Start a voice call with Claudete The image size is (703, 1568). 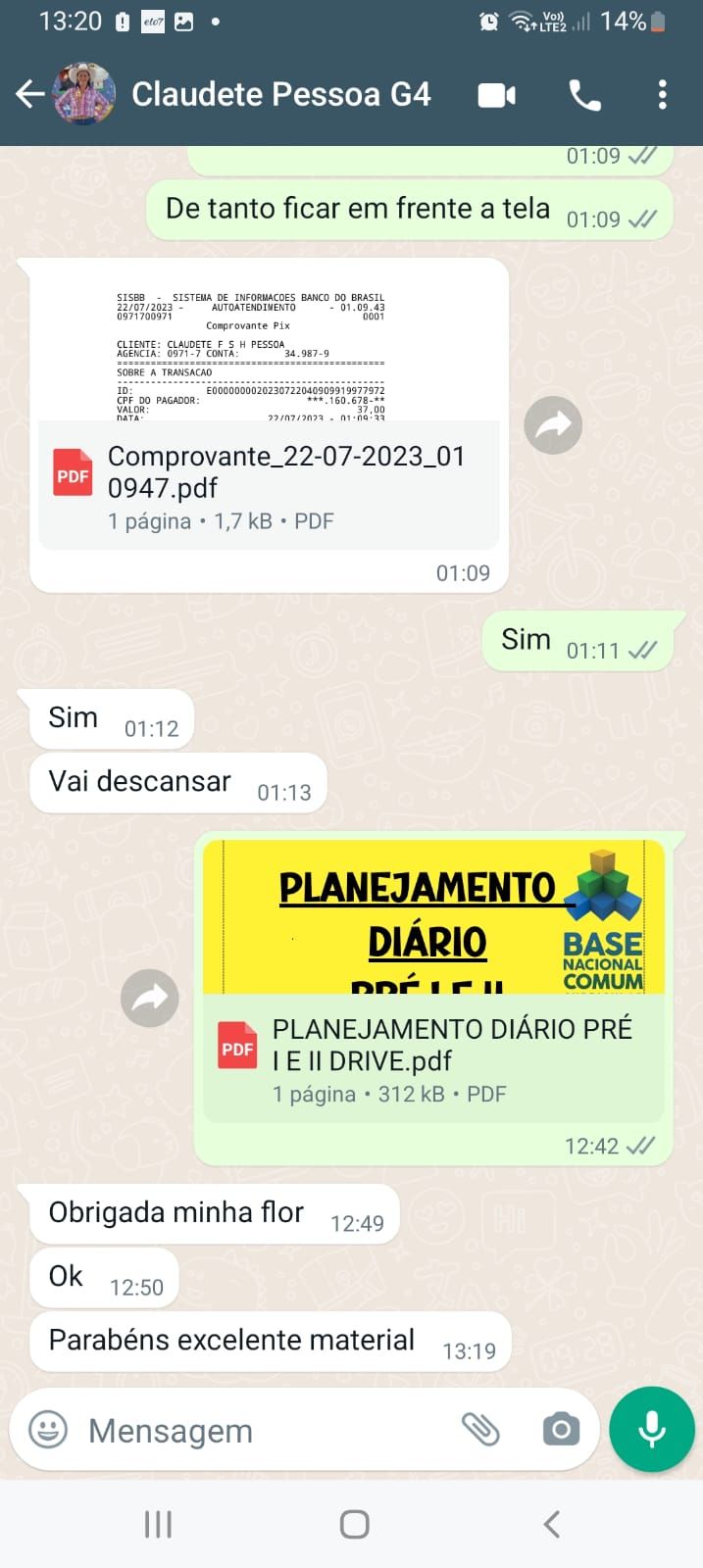(x=585, y=95)
